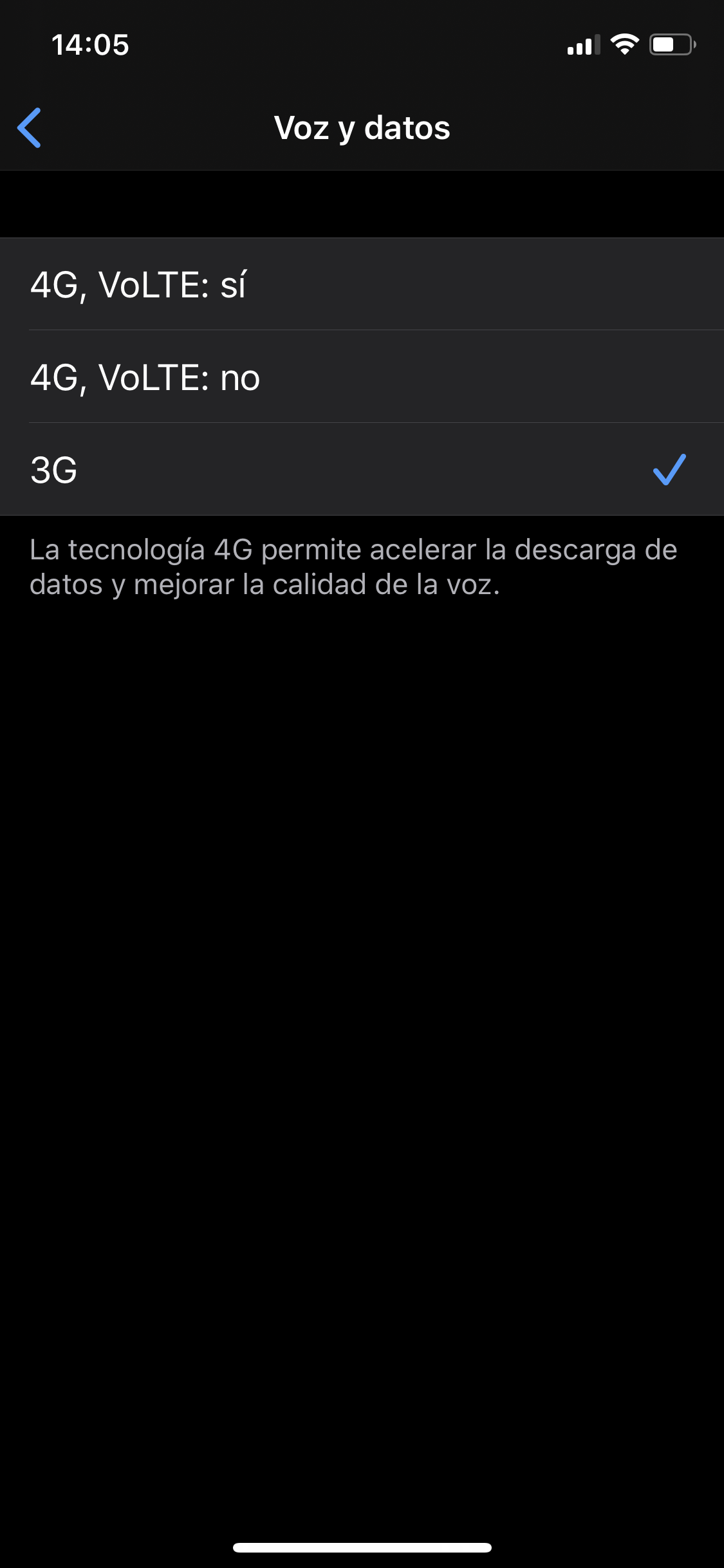The width and height of the screenshot is (724, 1568).
Task: Go back from Voz y datos
Action: [x=30, y=127]
